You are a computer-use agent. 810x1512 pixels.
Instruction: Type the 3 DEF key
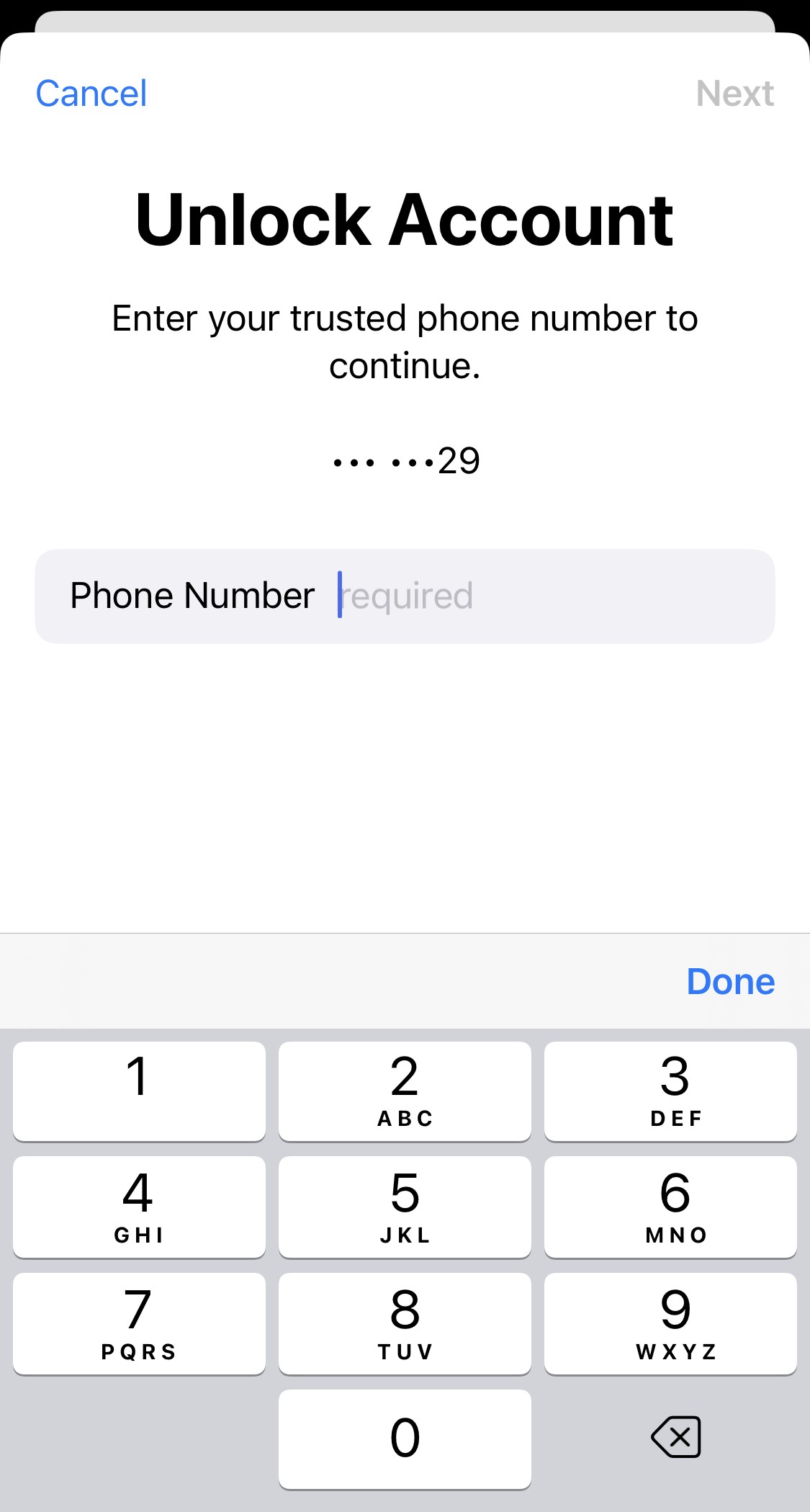[x=670, y=1091]
